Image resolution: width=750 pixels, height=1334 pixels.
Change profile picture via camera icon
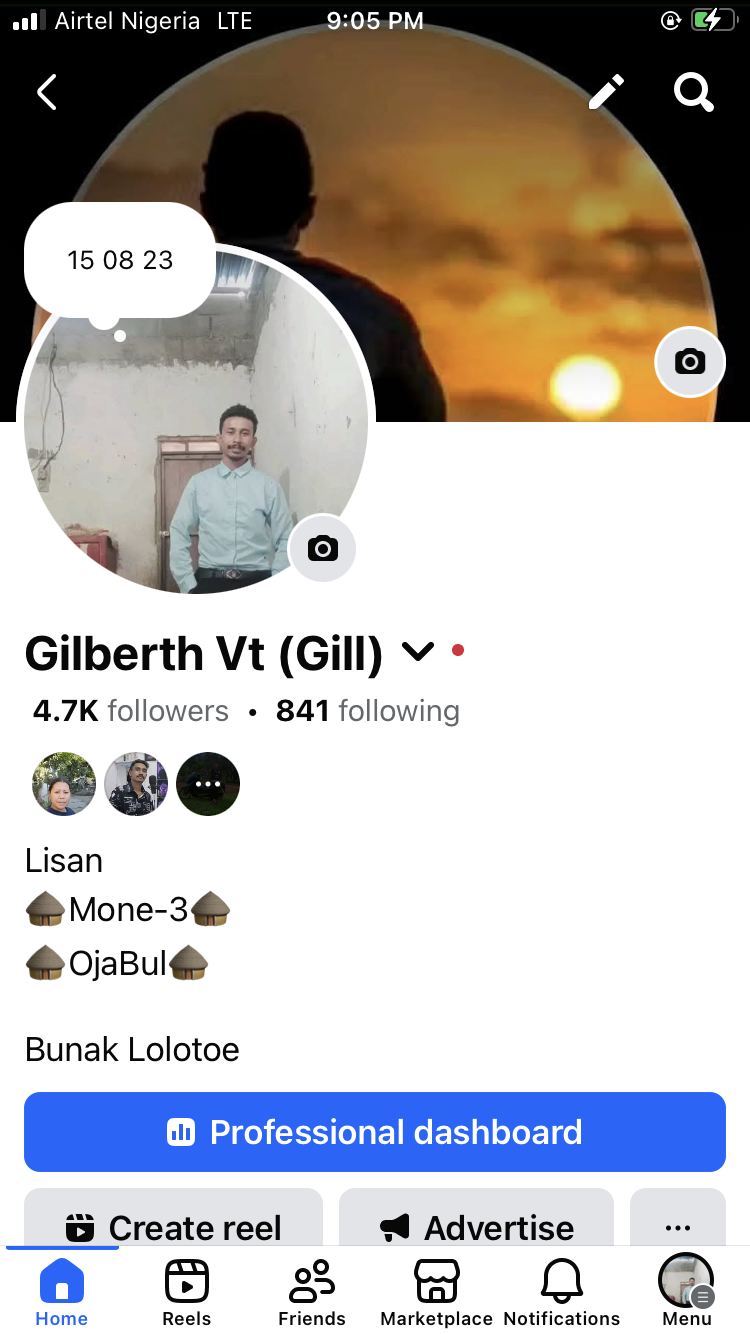point(322,548)
